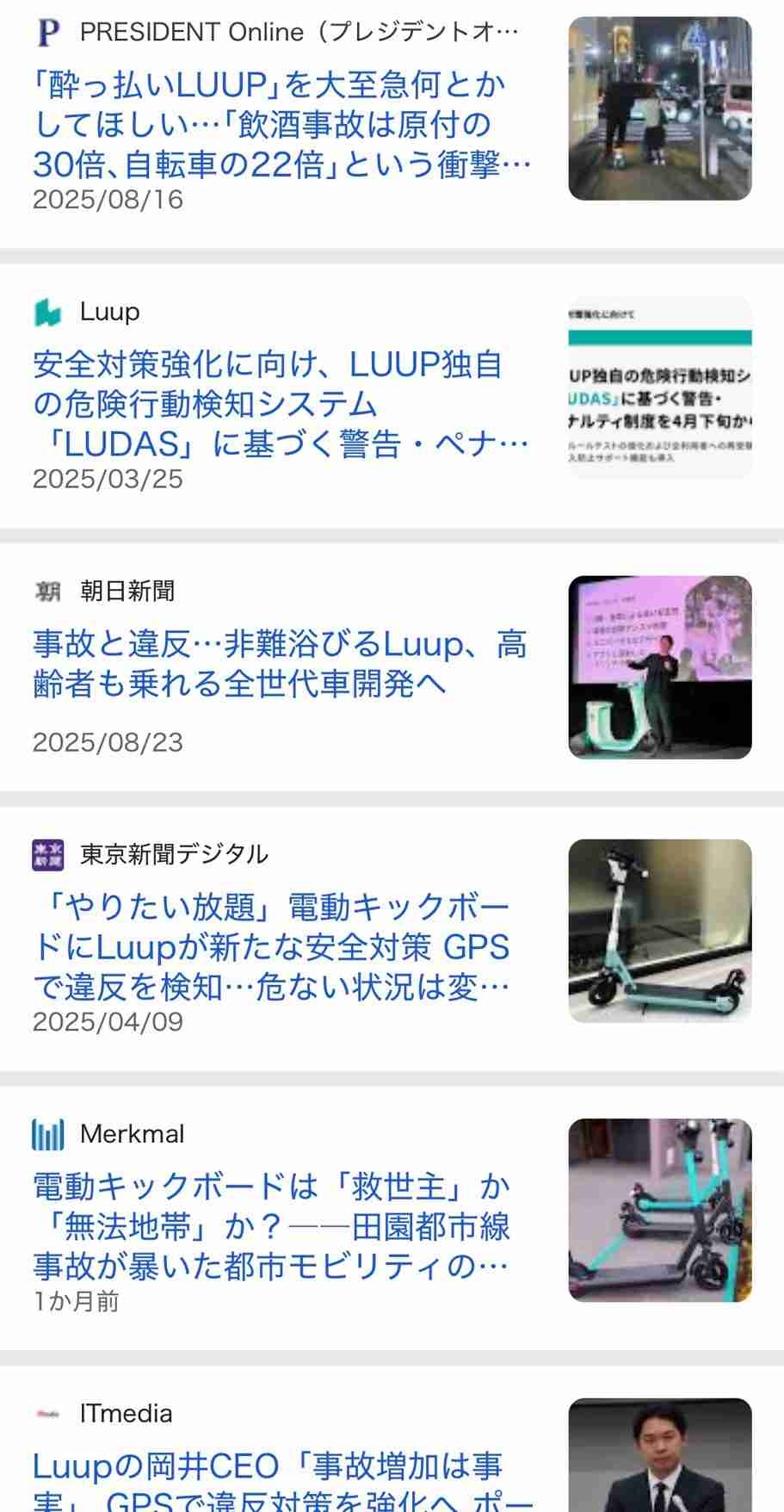This screenshot has width=784, height=1512.
Task: Tap the stage presentation photo thumbnail
Action: click(659, 667)
